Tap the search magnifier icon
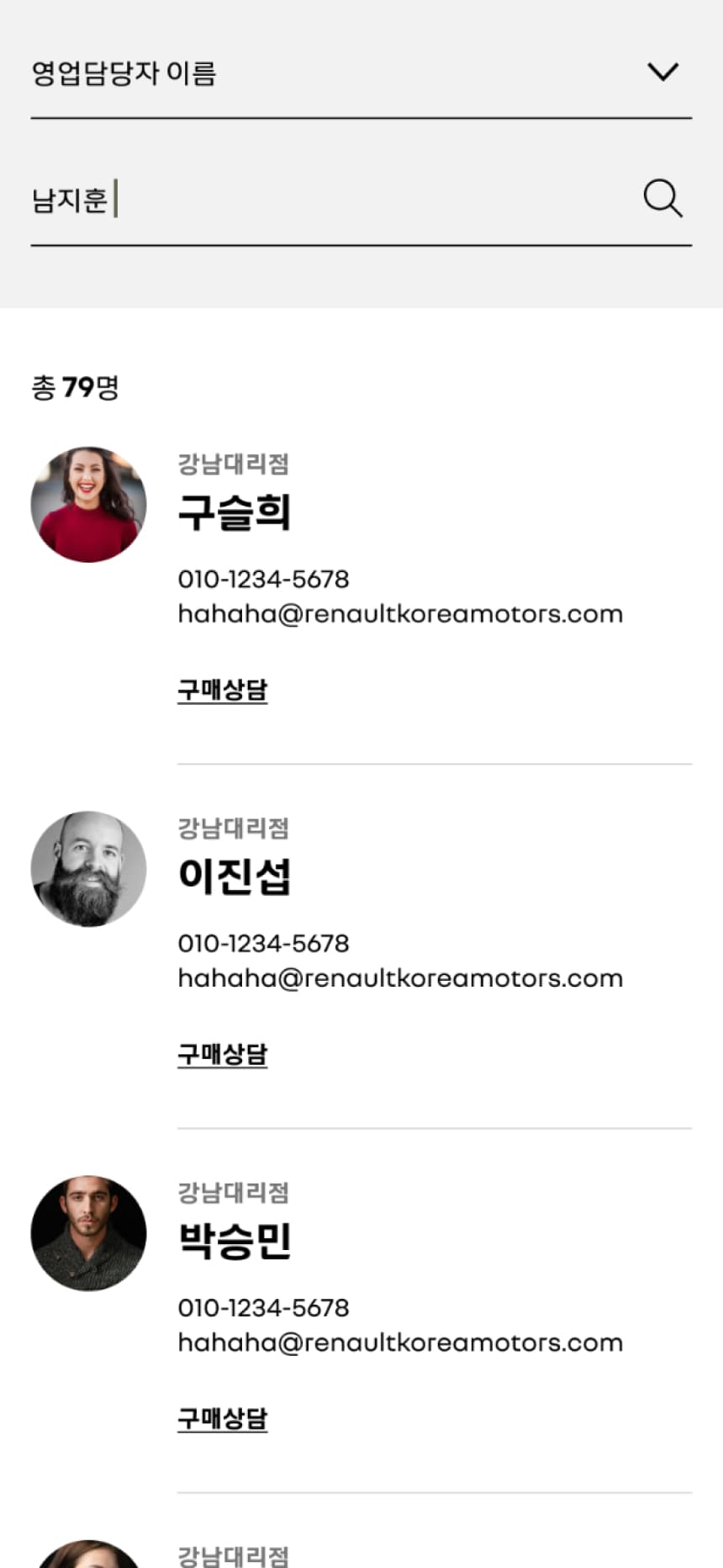723x1568 pixels. pos(662,199)
